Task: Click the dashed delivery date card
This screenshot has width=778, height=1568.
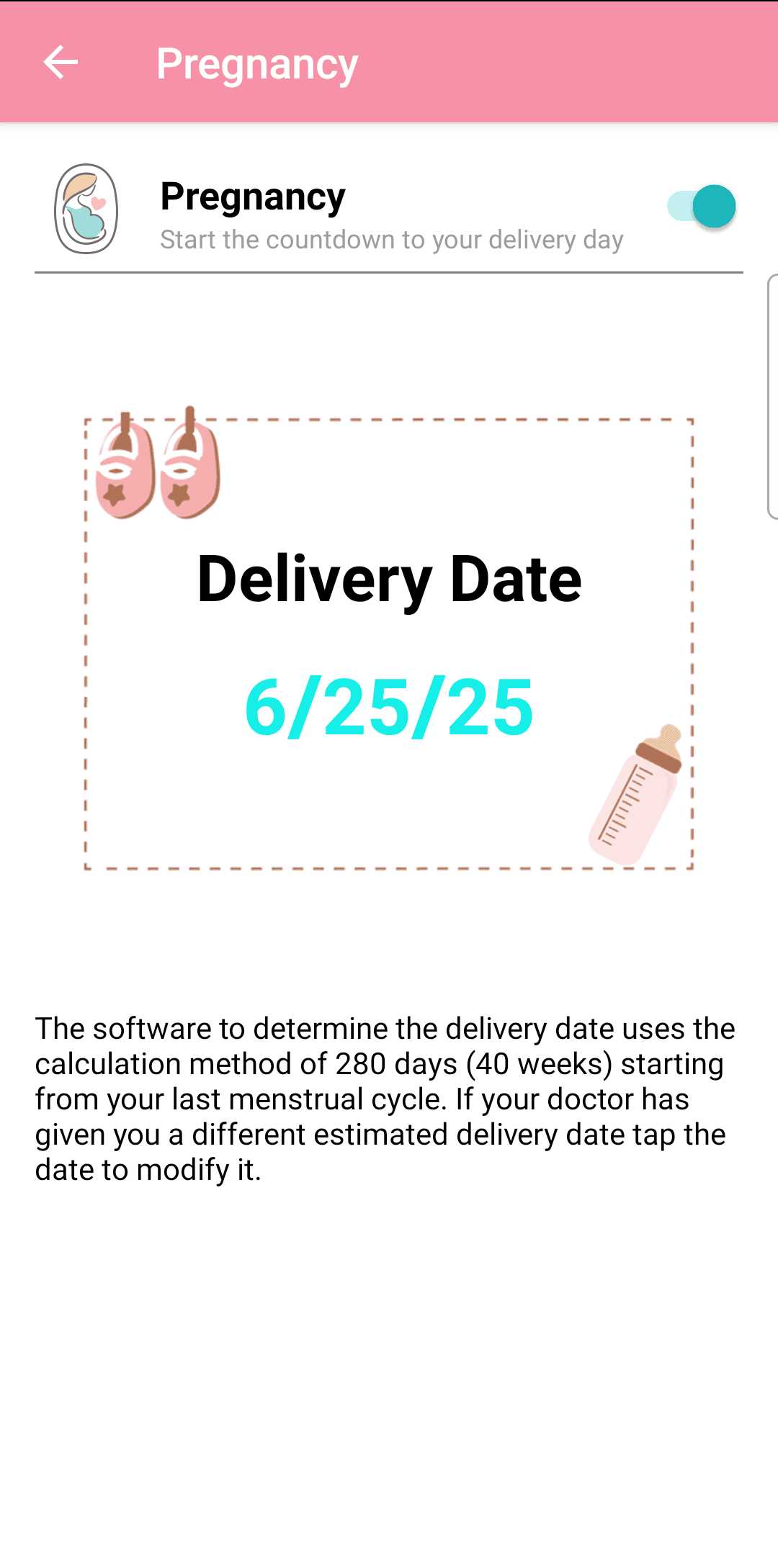Action: tap(389, 643)
